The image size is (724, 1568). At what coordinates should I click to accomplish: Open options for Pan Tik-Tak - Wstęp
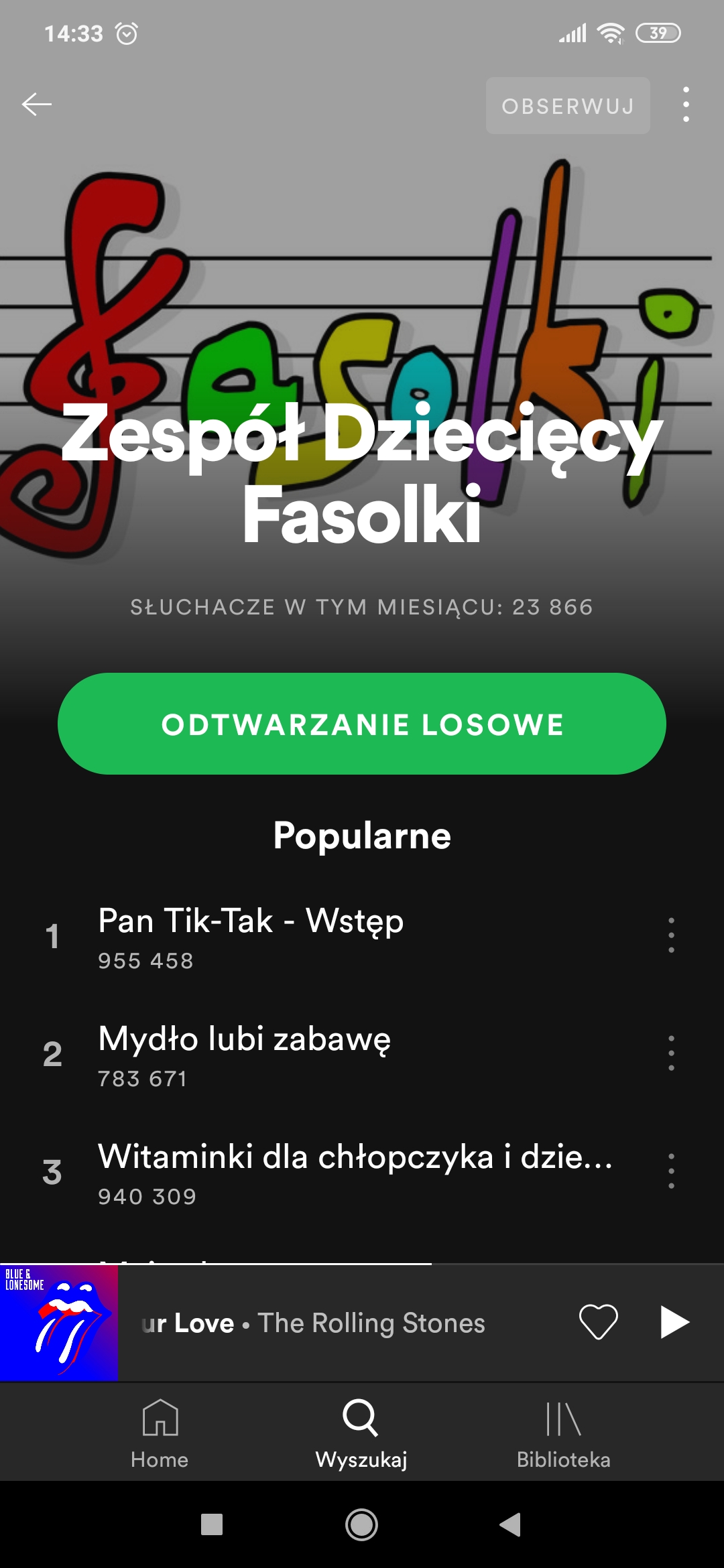tap(671, 935)
